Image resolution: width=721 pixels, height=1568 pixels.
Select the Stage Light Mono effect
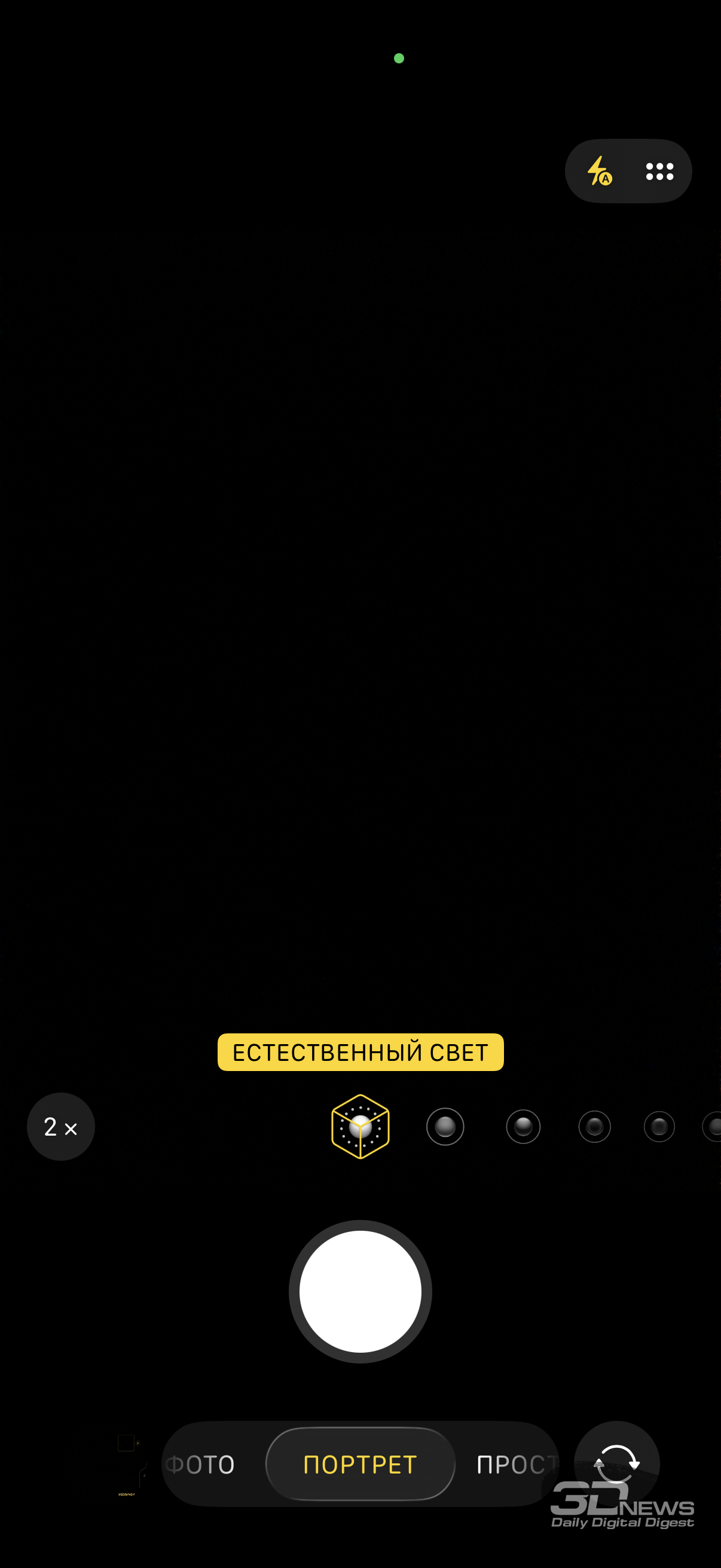(659, 1127)
